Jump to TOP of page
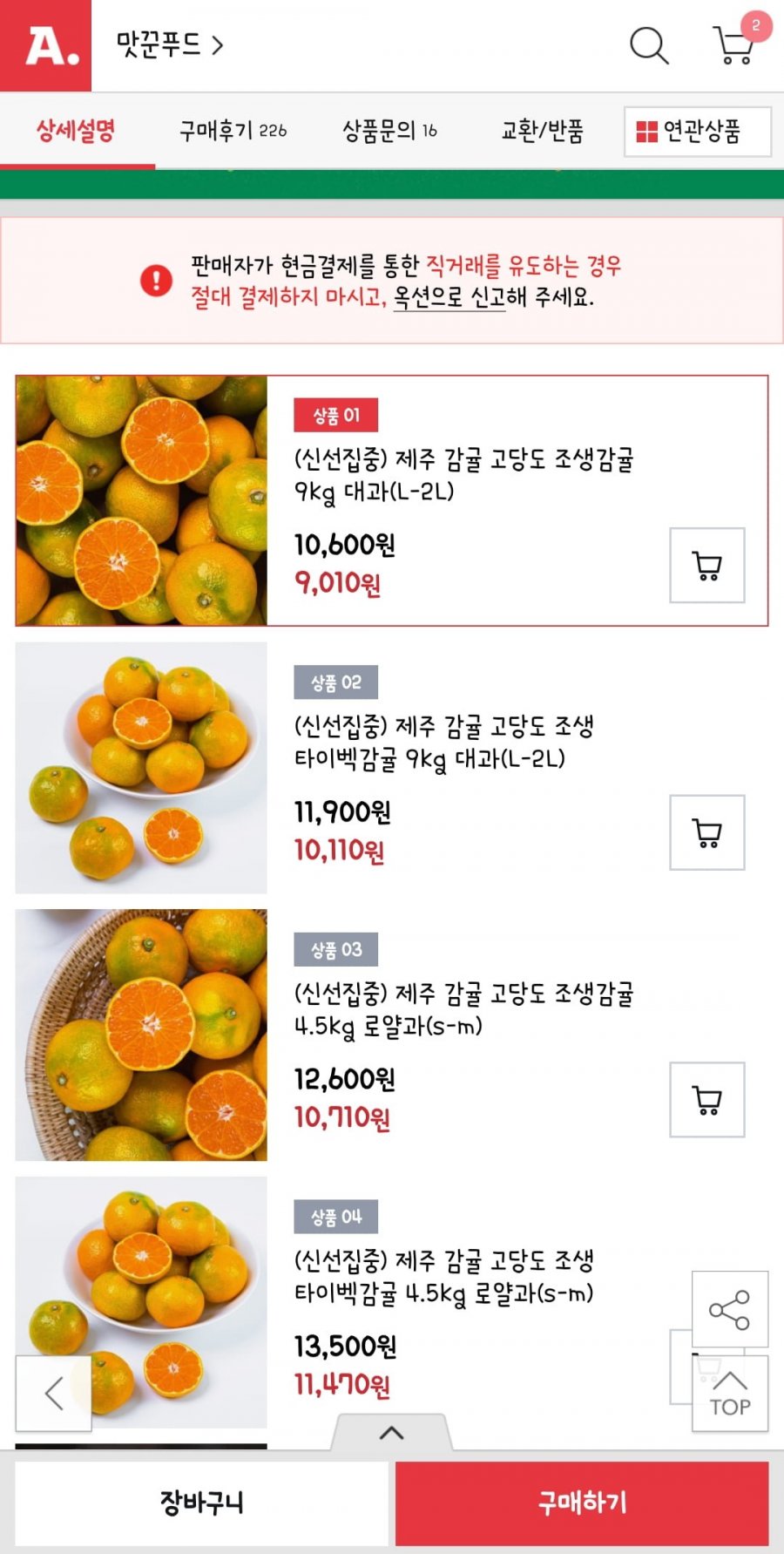The width and height of the screenshot is (784, 1554). [x=730, y=1393]
